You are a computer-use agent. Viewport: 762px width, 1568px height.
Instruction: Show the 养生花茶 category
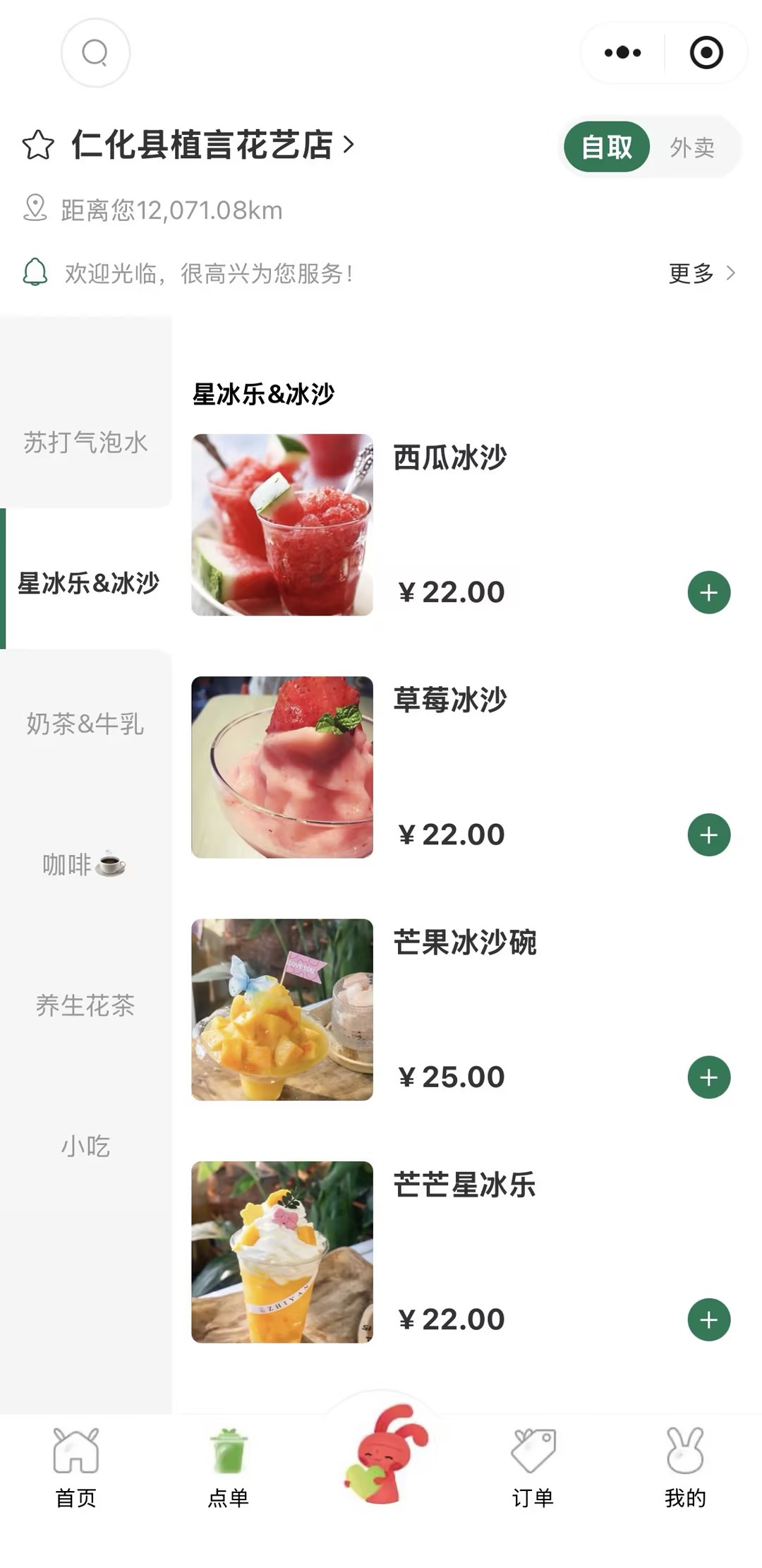click(x=86, y=1005)
